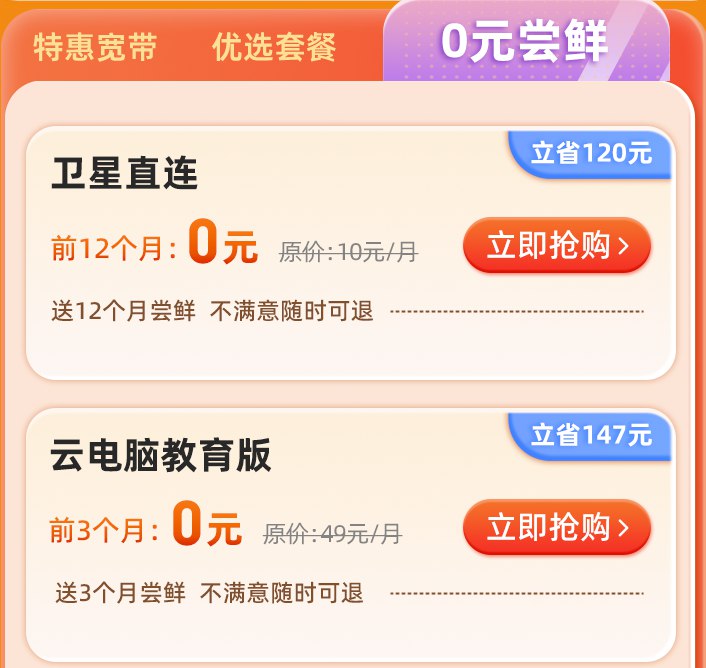
Task: Tap 立即抢购 for 云电脑教育版
Action: (x=556, y=527)
